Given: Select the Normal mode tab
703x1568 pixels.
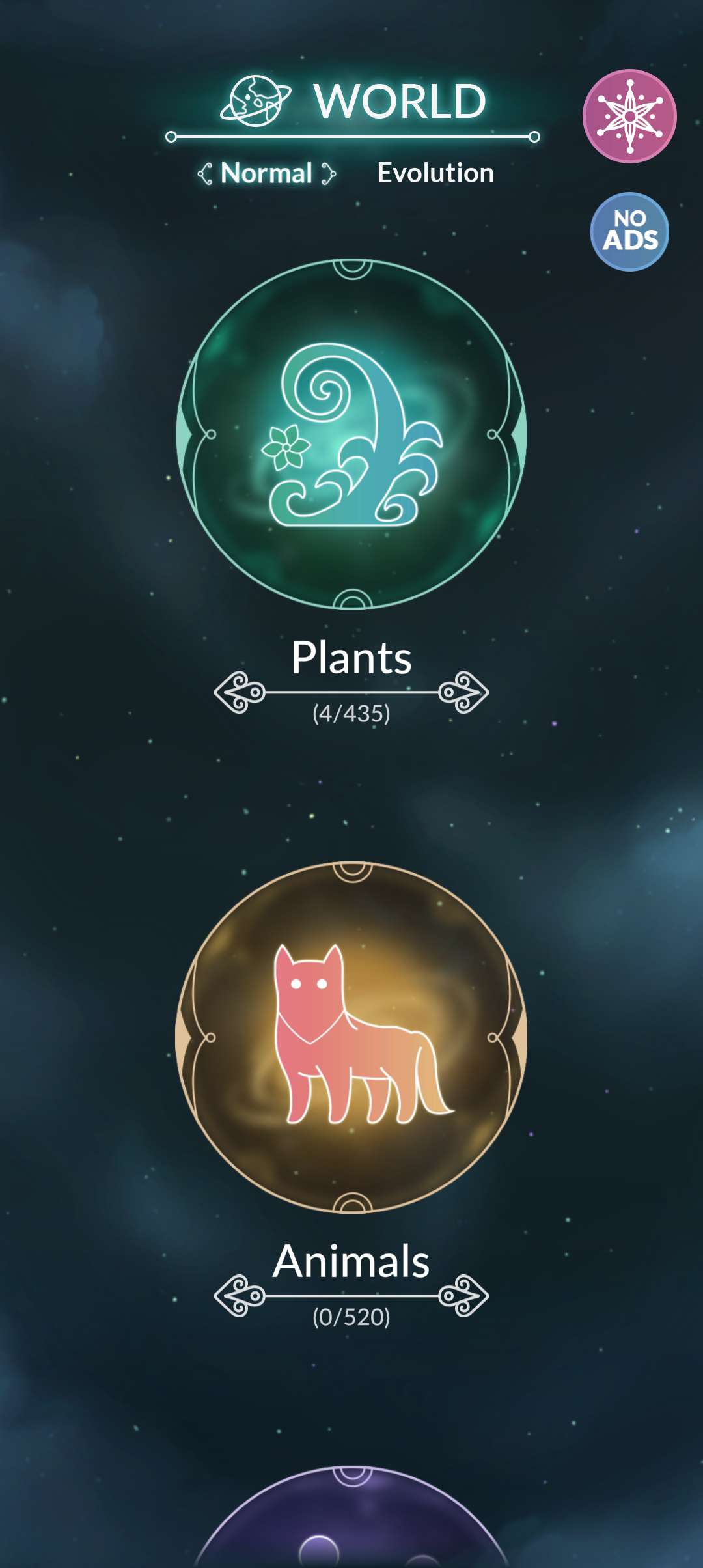Looking at the screenshot, I should 266,173.
